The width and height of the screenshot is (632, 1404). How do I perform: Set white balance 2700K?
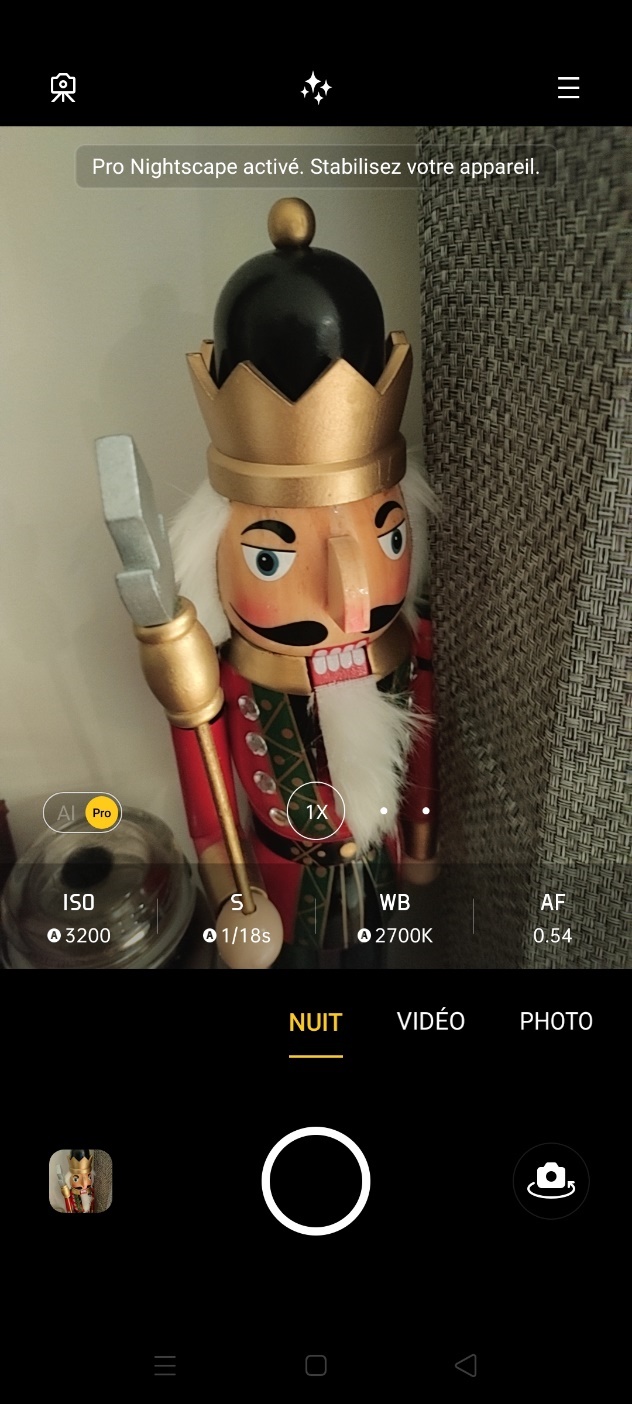395,919
